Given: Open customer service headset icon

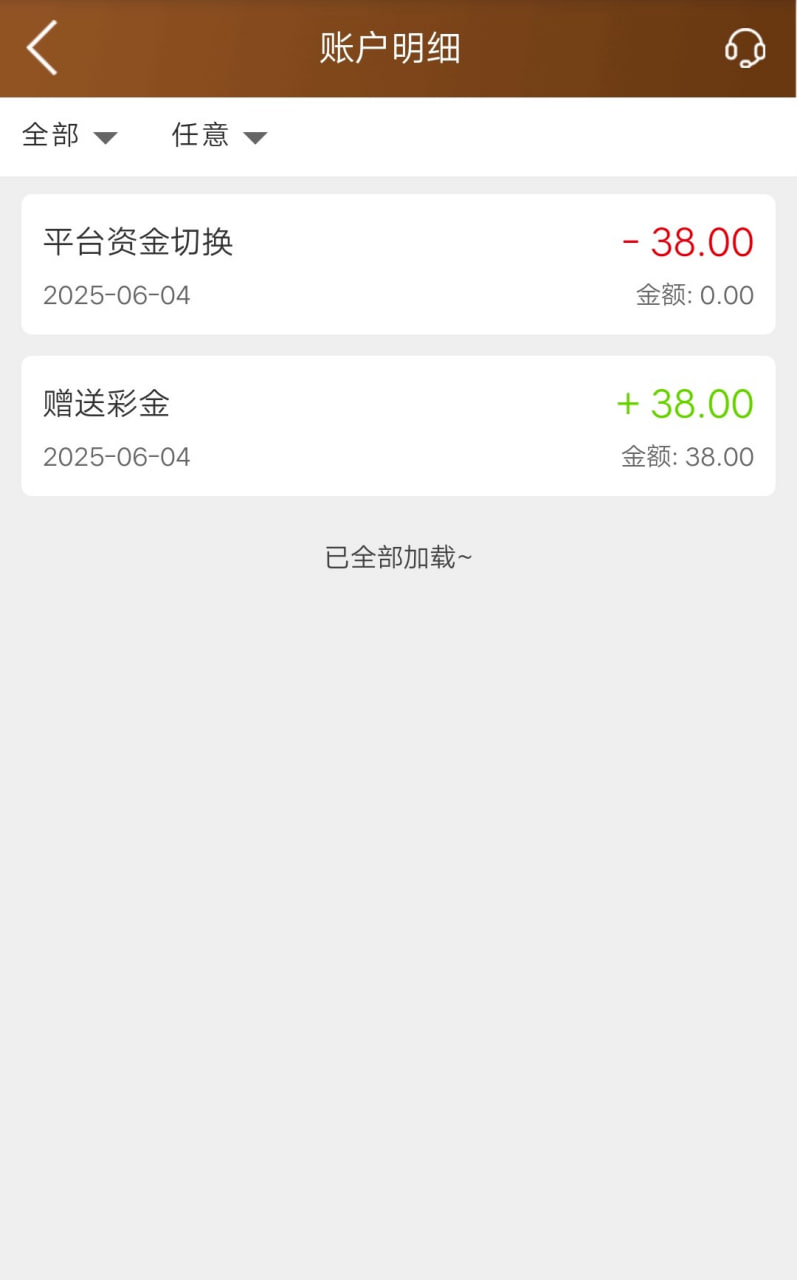Looking at the screenshot, I should click(x=745, y=48).
